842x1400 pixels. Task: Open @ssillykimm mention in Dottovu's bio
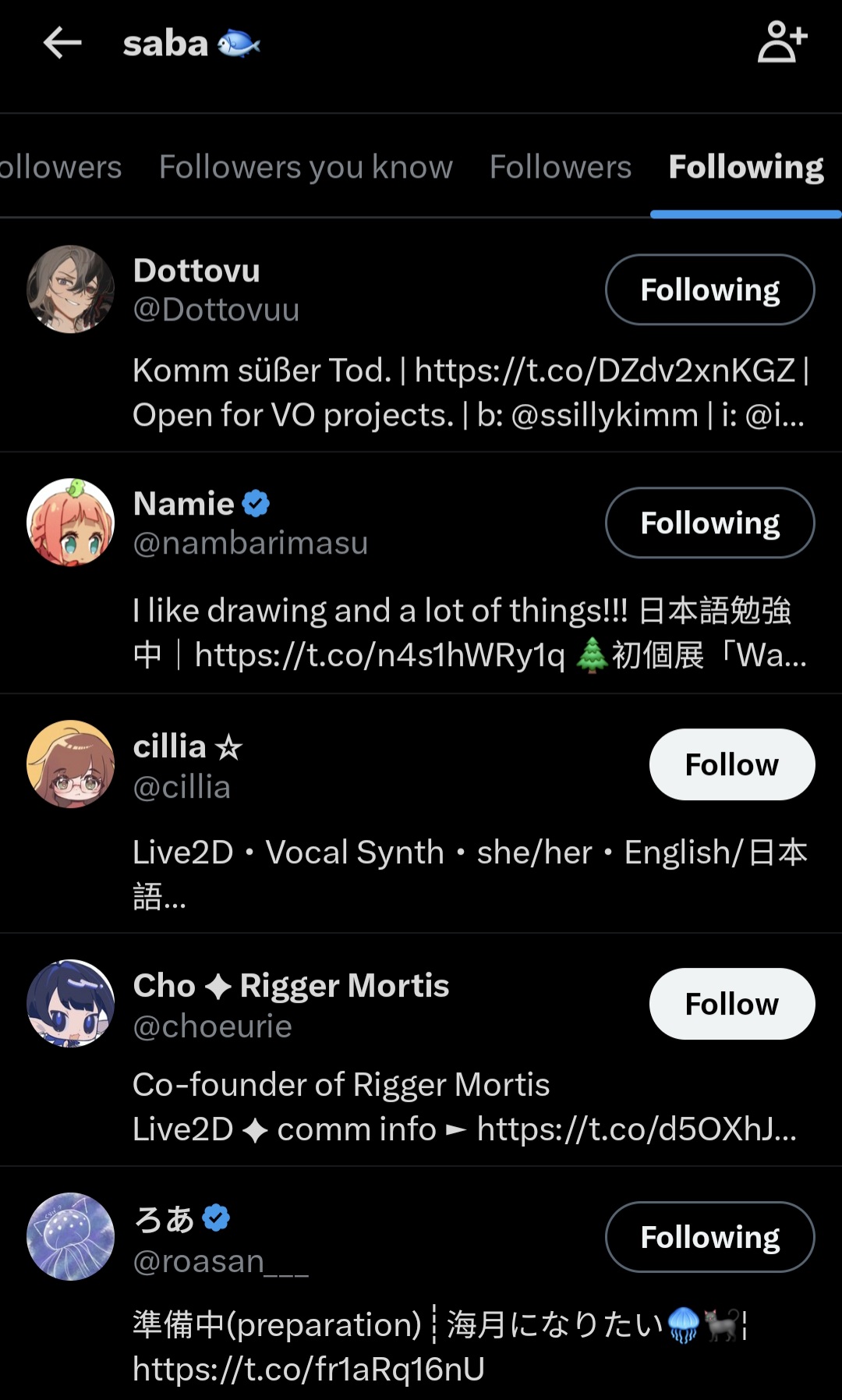click(x=604, y=416)
